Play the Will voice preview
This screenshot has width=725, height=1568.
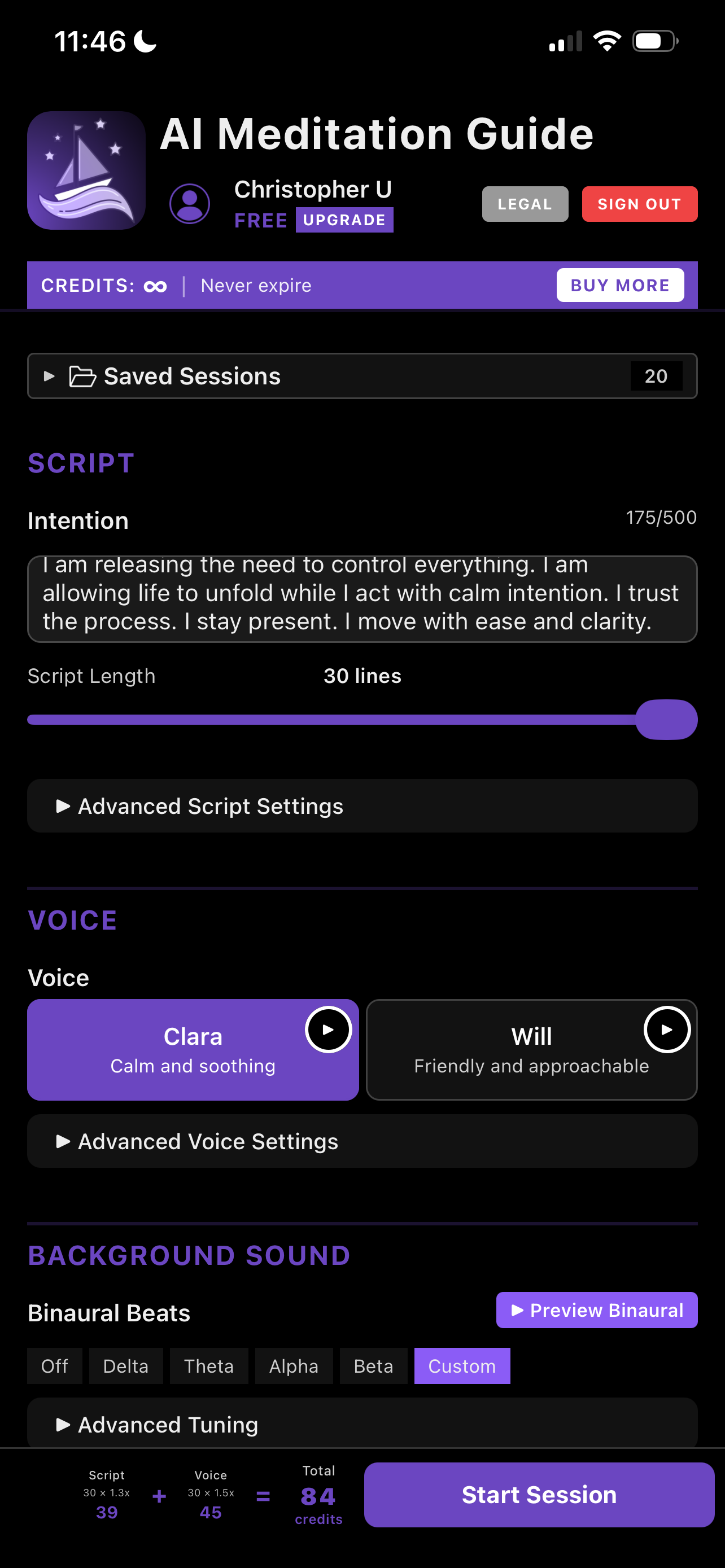(667, 1031)
